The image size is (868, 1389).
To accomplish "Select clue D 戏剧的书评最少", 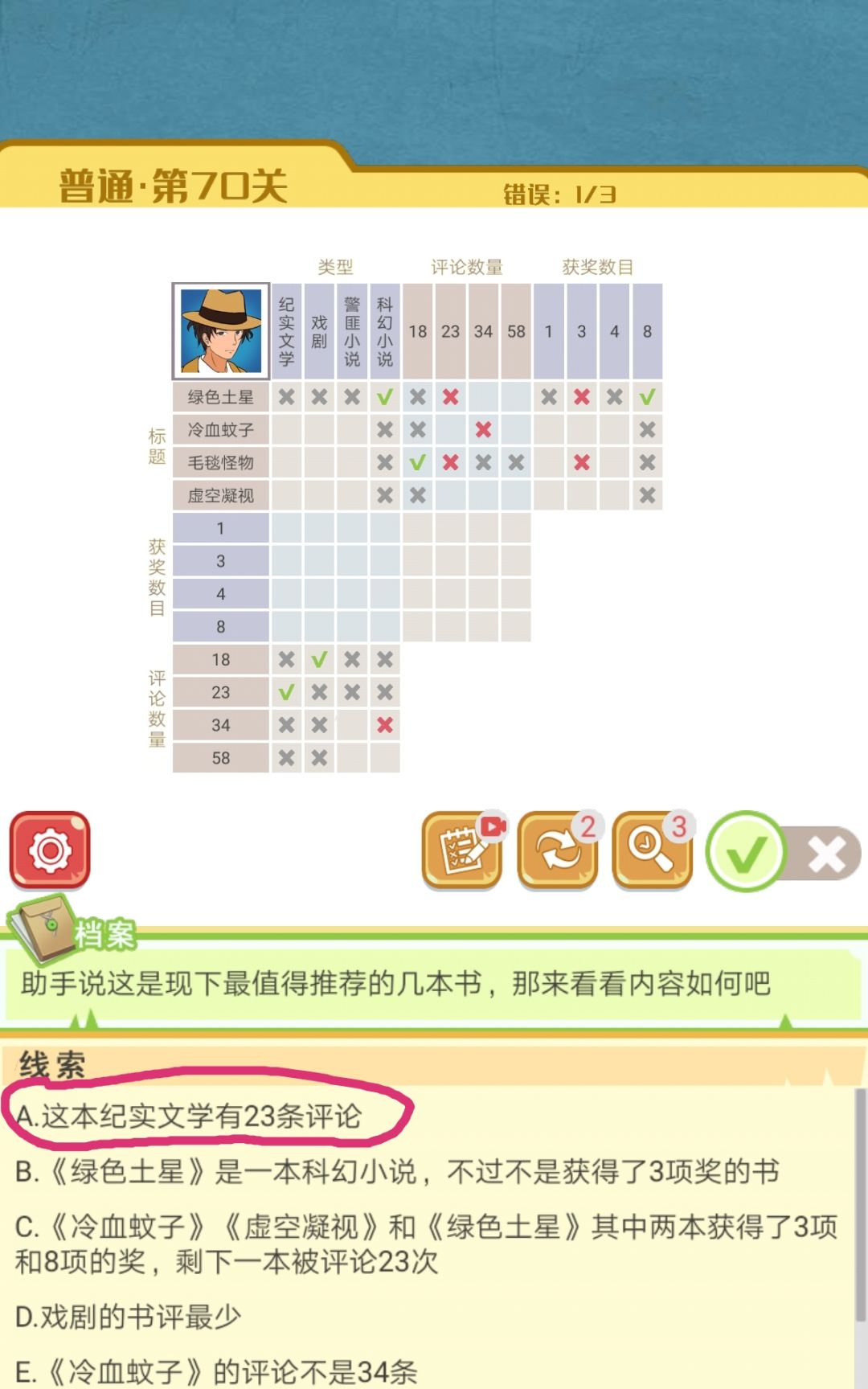I will click(x=129, y=1317).
